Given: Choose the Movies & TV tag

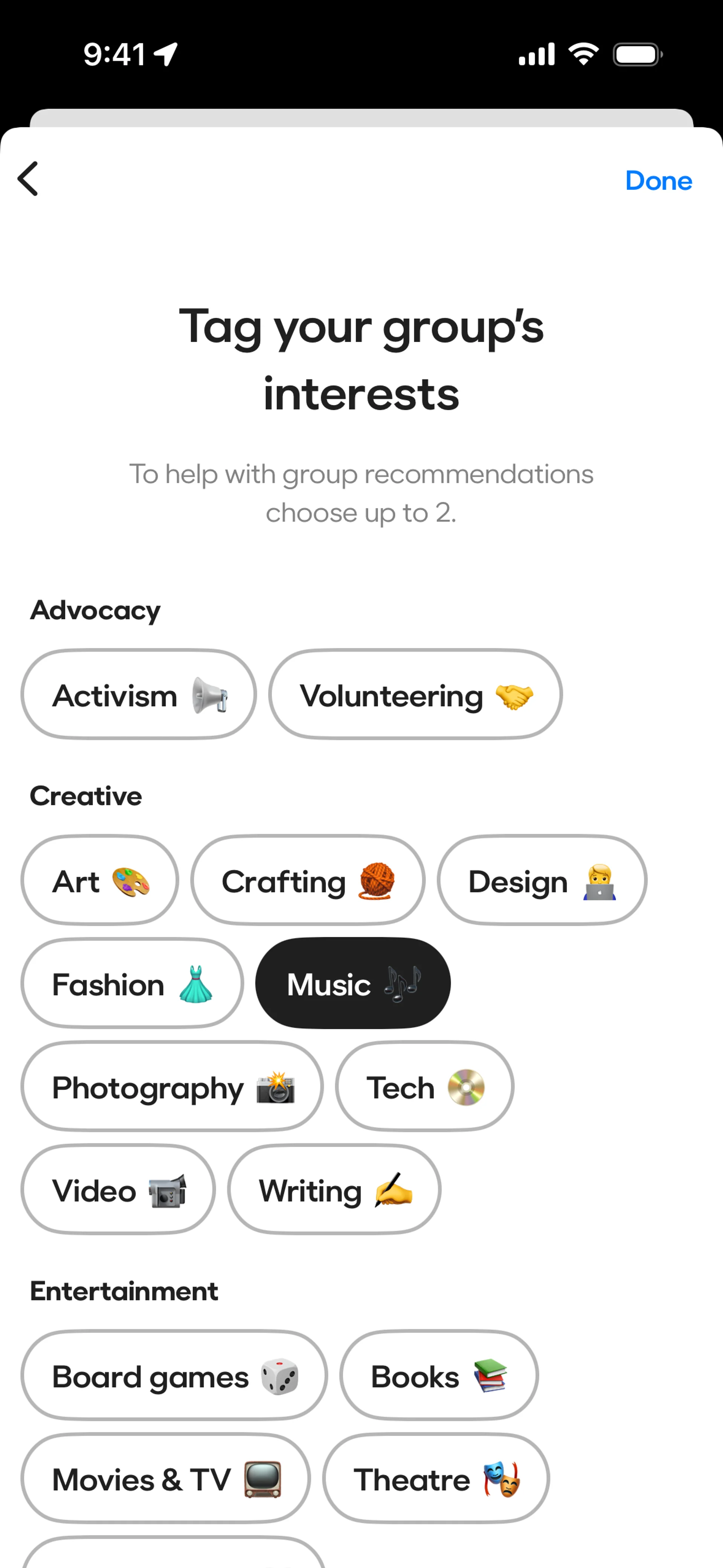Looking at the screenshot, I should coord(166,1478).
